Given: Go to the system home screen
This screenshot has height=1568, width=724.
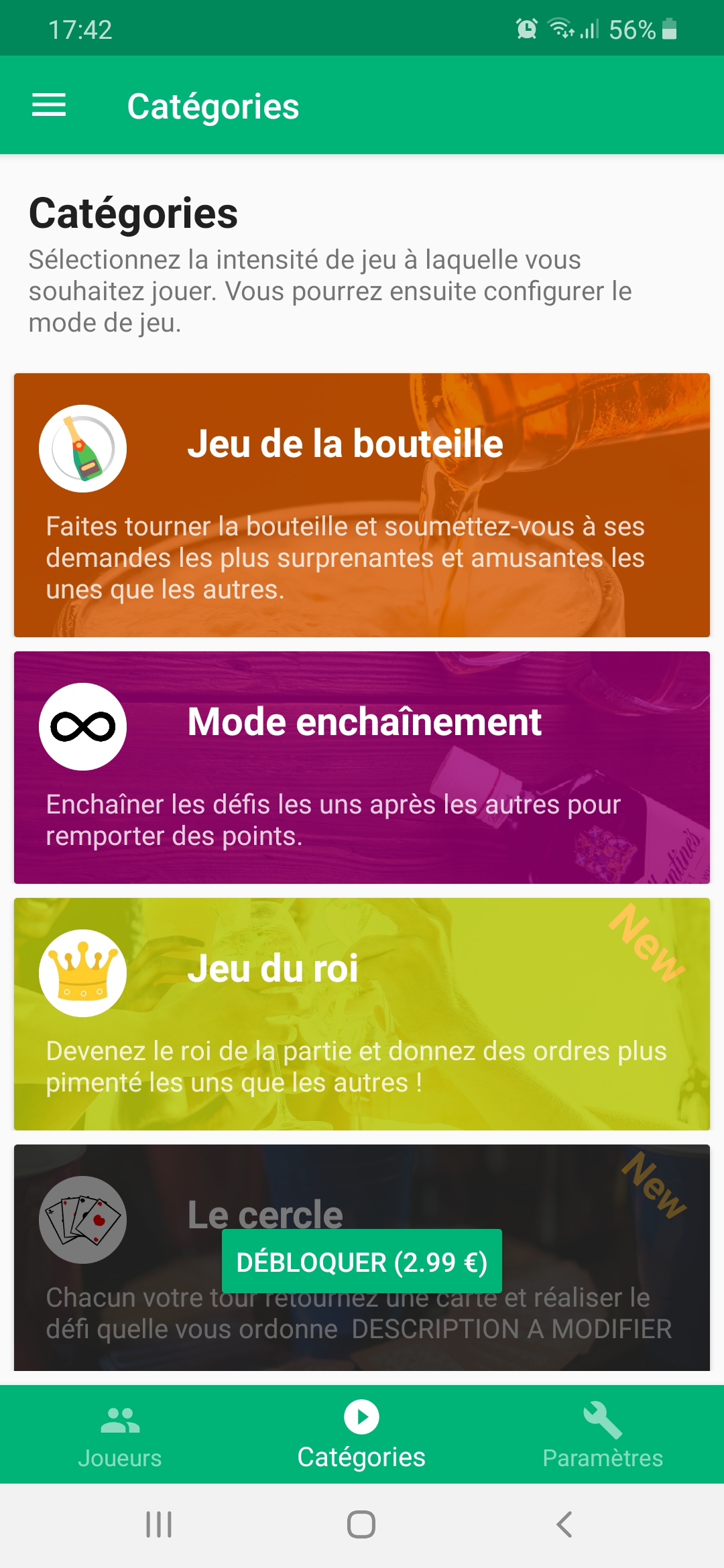Looking at the screenshot, I should tap(361, 1524).
